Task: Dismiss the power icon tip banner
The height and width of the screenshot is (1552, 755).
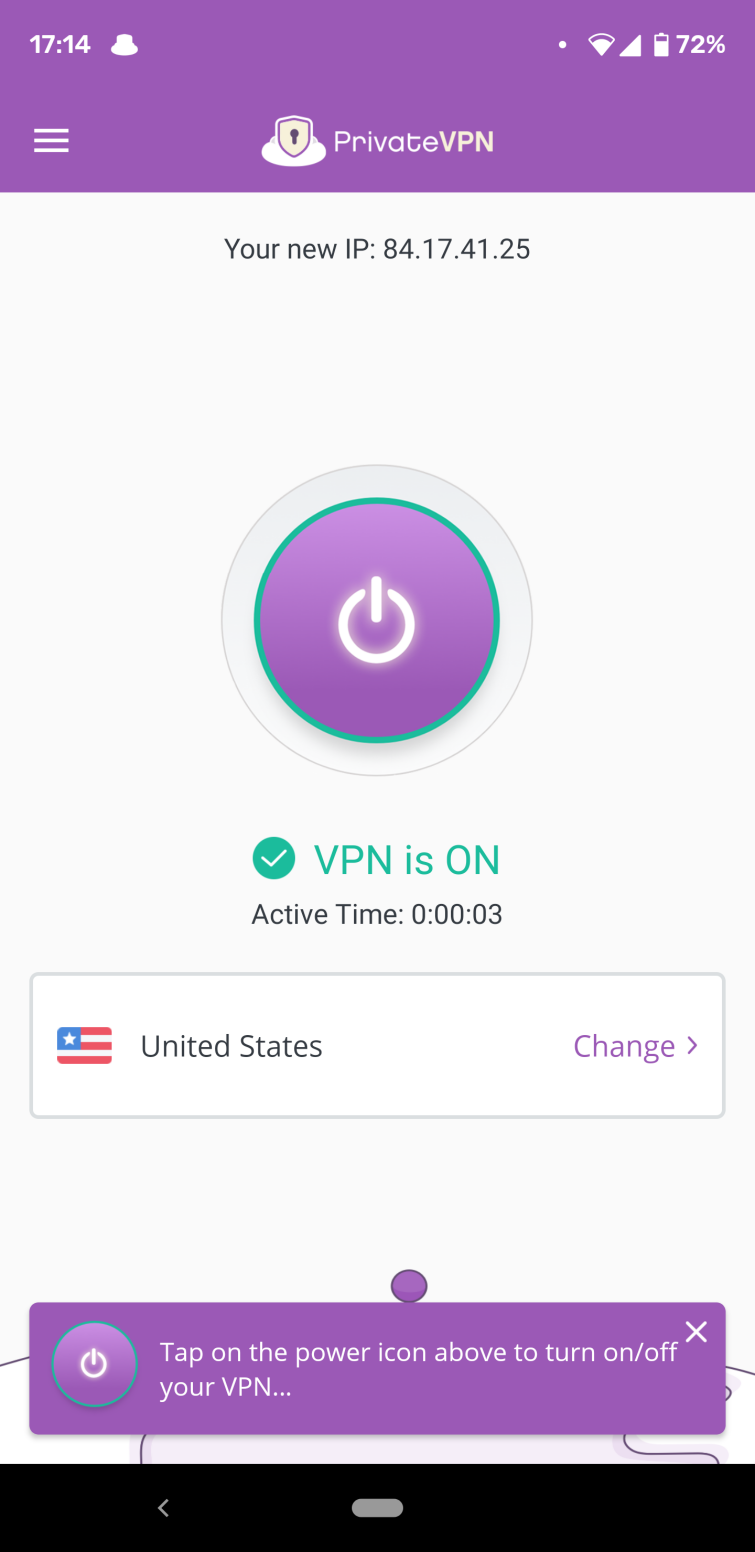Action: pyautogui.click(x=696, y=1332)
